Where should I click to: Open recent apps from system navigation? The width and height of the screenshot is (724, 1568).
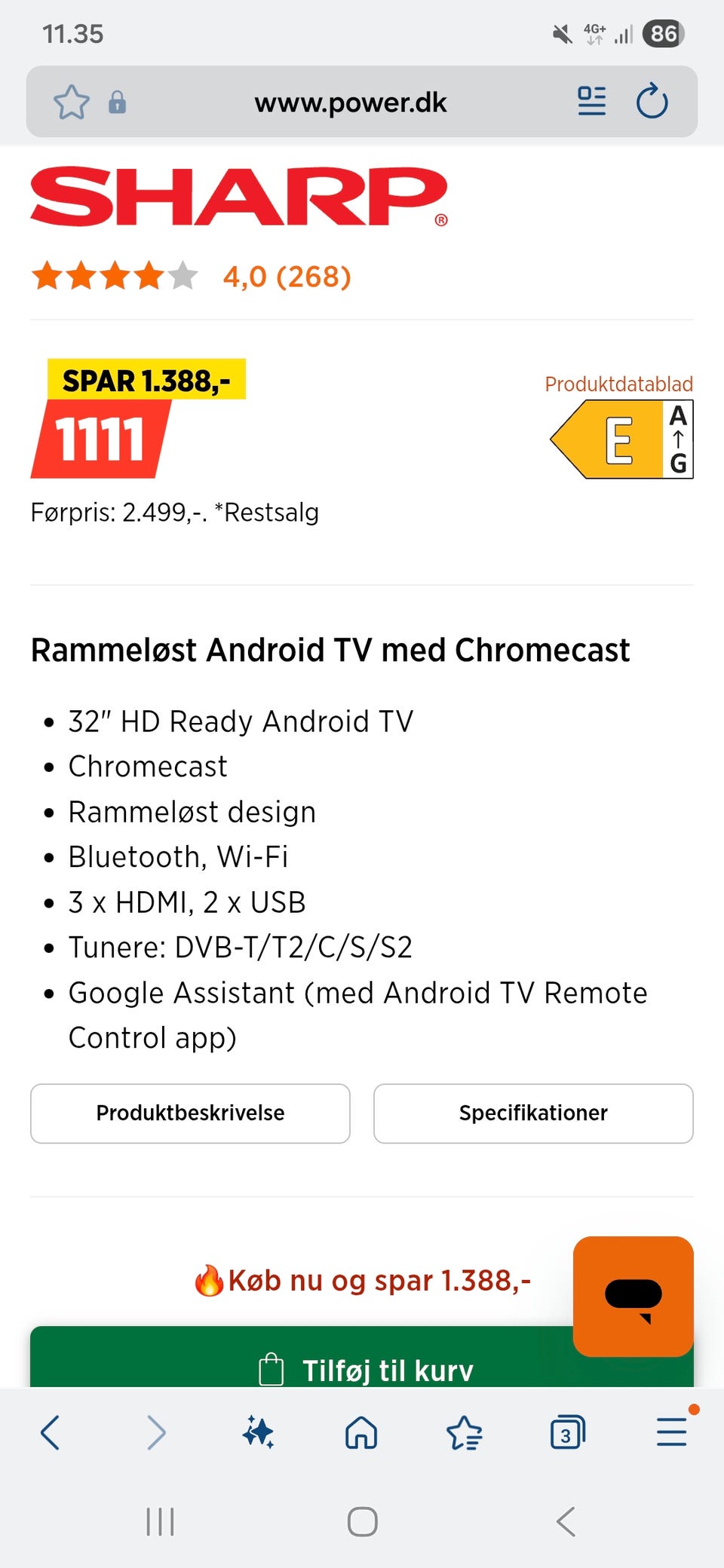[160, 1521]
